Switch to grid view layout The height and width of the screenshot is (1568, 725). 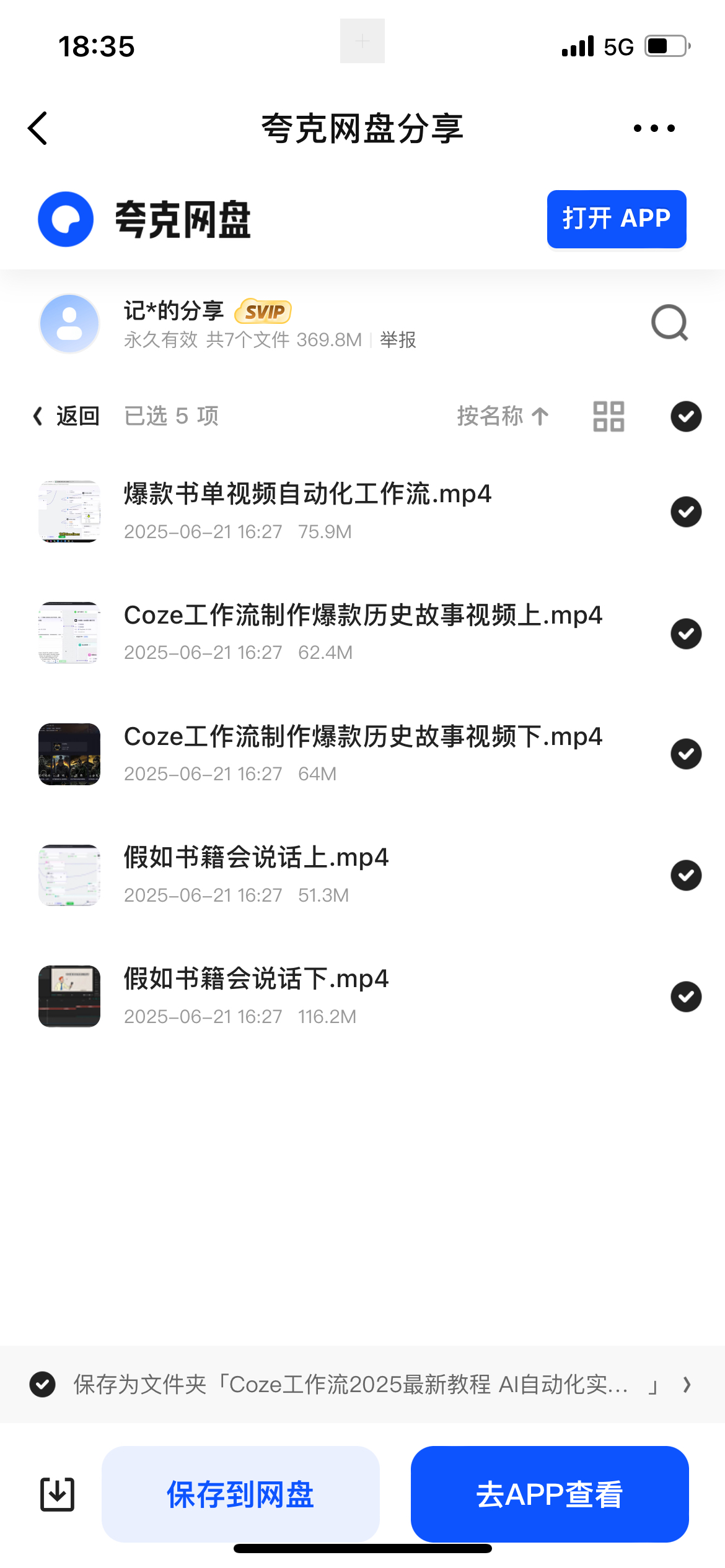point(609,416)
